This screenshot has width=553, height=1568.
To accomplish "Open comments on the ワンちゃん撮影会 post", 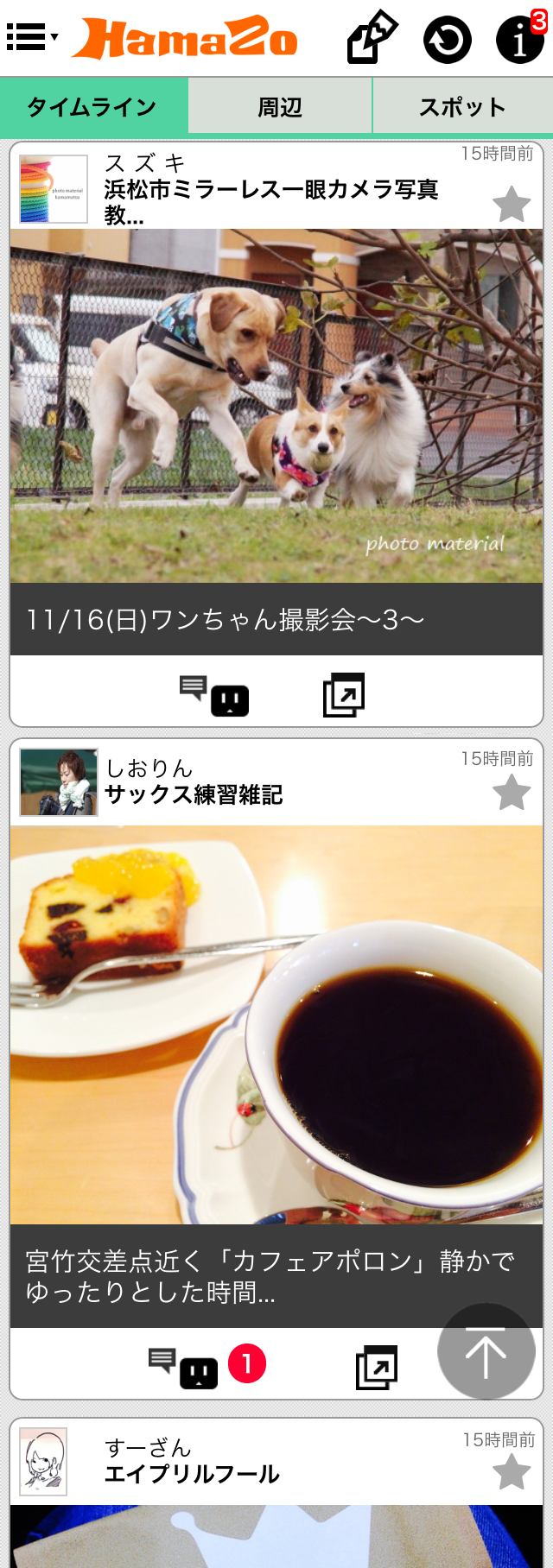I will (214, 695).
